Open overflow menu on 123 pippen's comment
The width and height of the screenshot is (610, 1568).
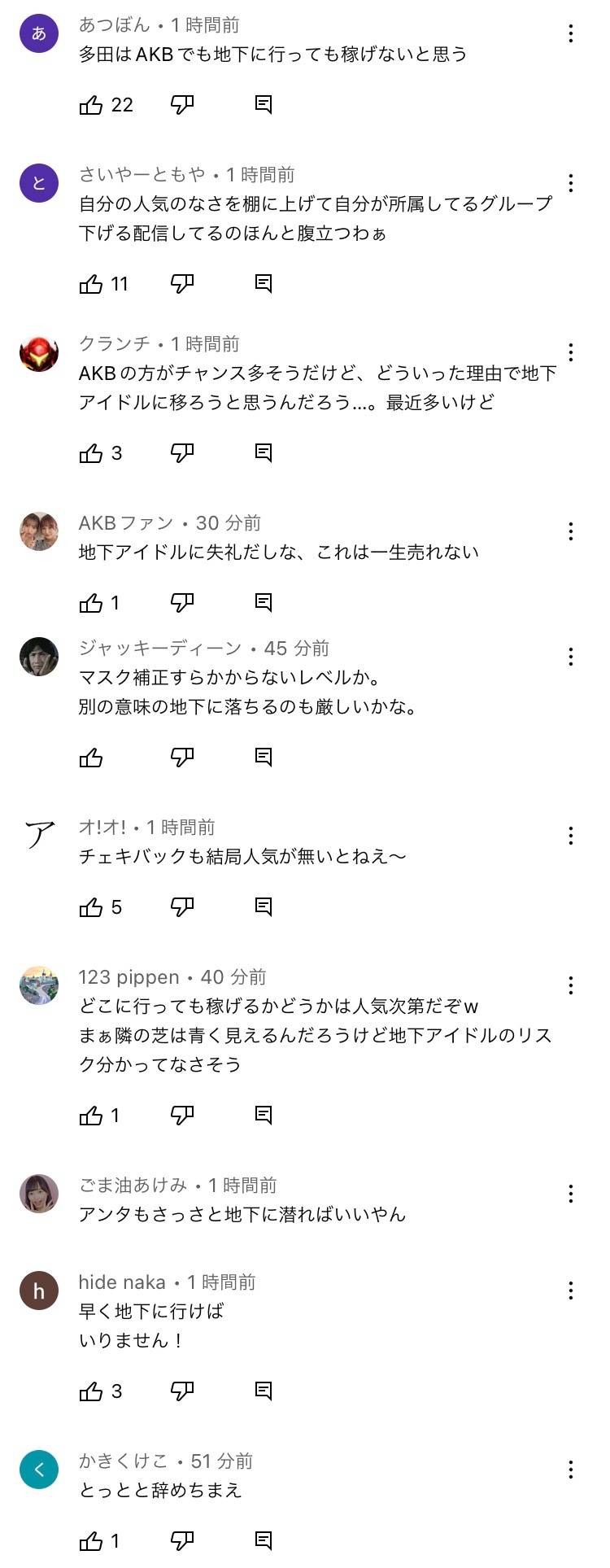[x=571, y=985]
